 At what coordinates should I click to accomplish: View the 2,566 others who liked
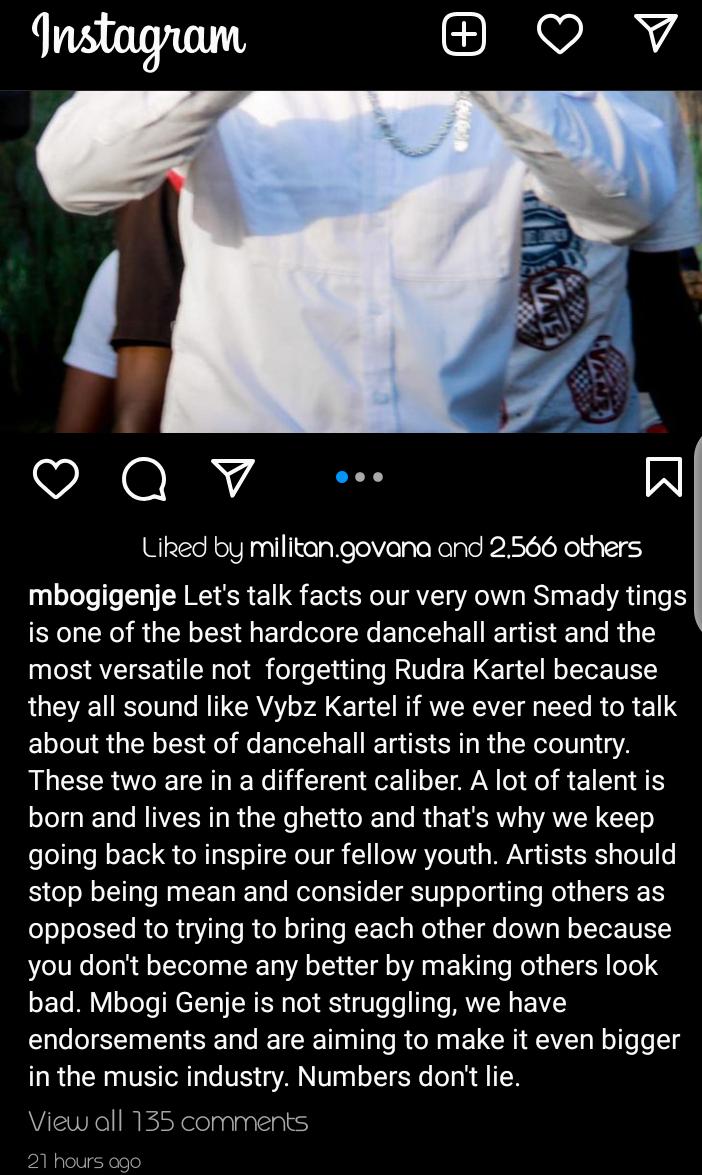565,547
